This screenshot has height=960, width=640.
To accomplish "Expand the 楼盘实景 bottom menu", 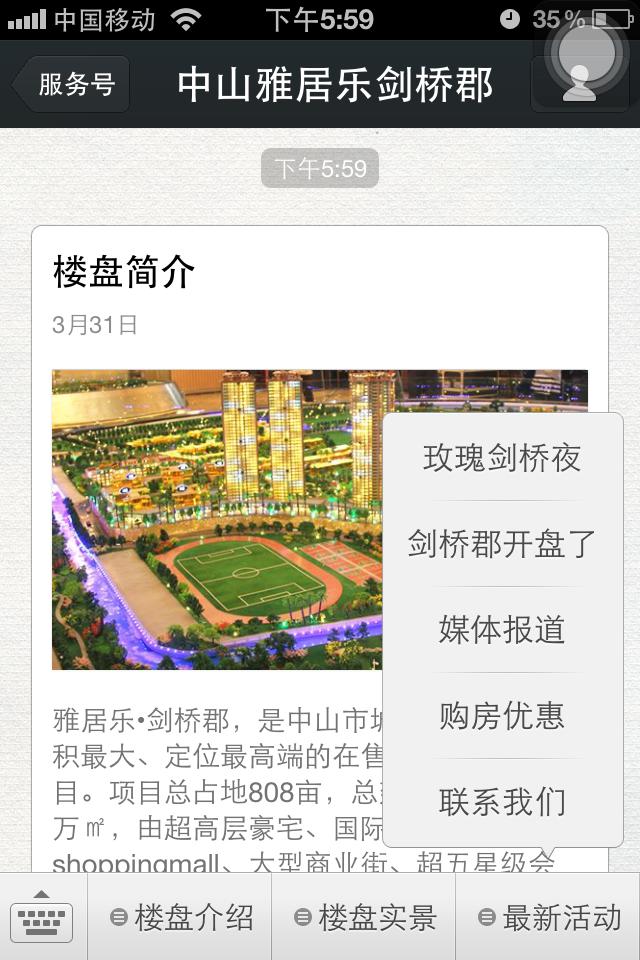I will [x=365, y=917].
